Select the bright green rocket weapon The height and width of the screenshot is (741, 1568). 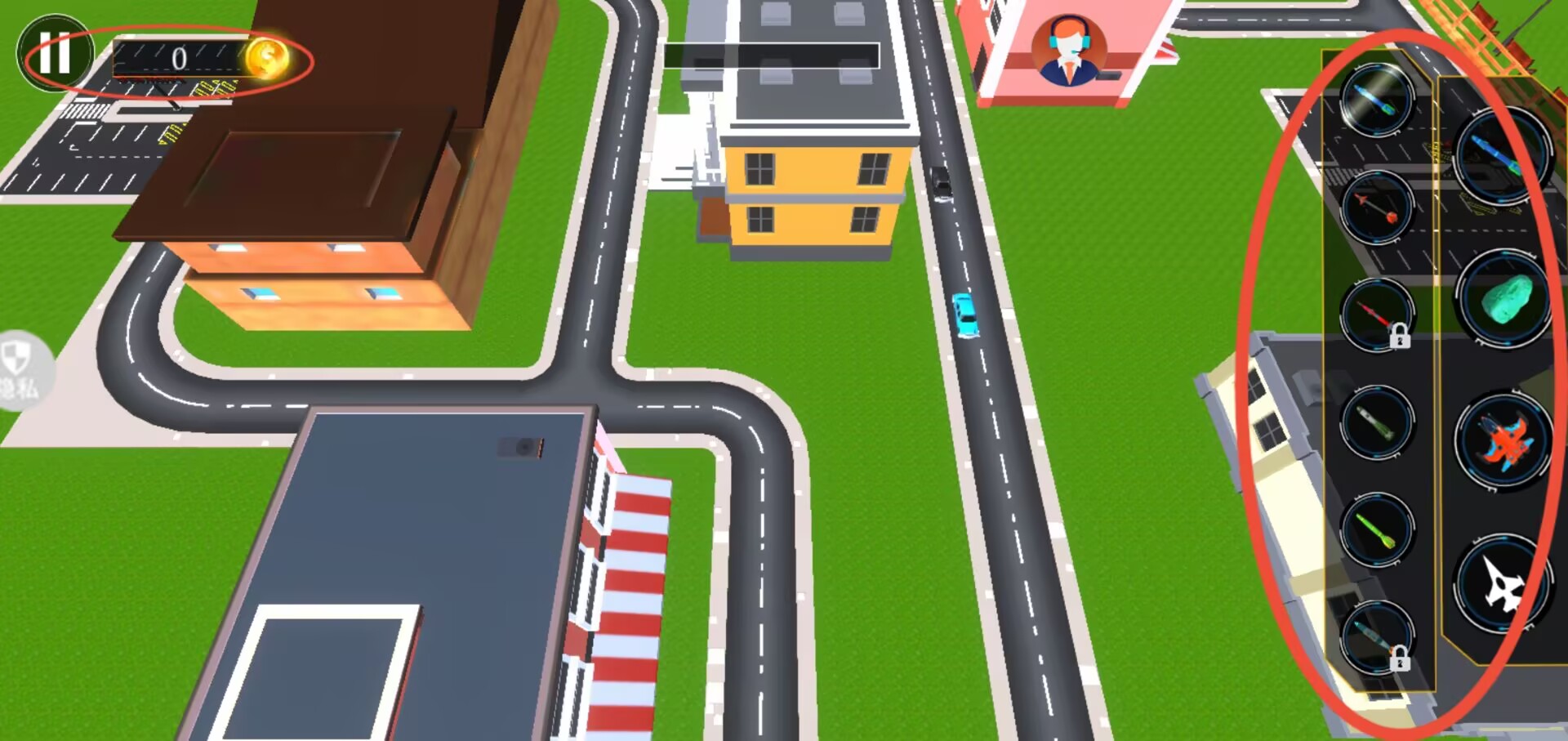[x=1377, y=529]
